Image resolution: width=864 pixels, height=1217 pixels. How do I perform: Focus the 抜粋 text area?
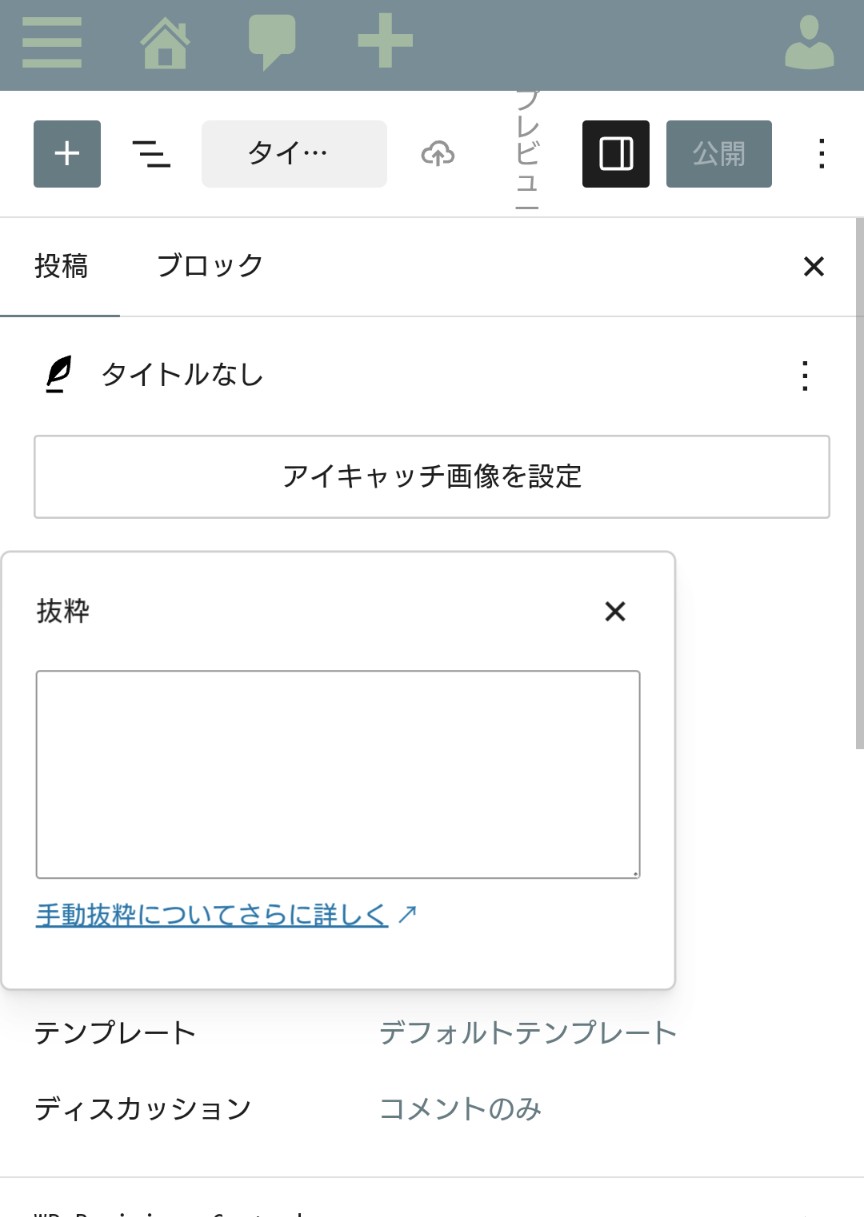(x=338, y=774)
